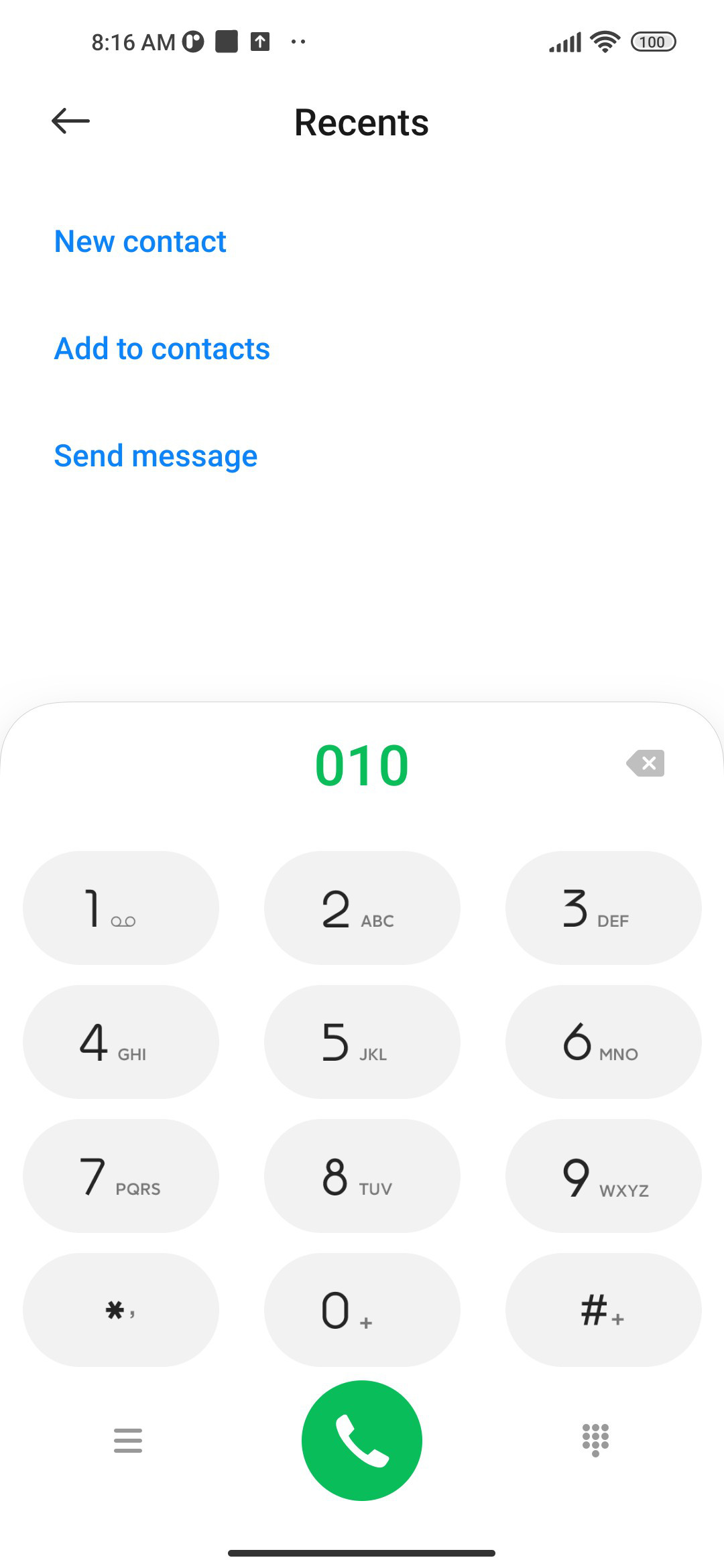Open the dialer hamburger menu
Screen dimensions: 724x1568
point(128,1440)
